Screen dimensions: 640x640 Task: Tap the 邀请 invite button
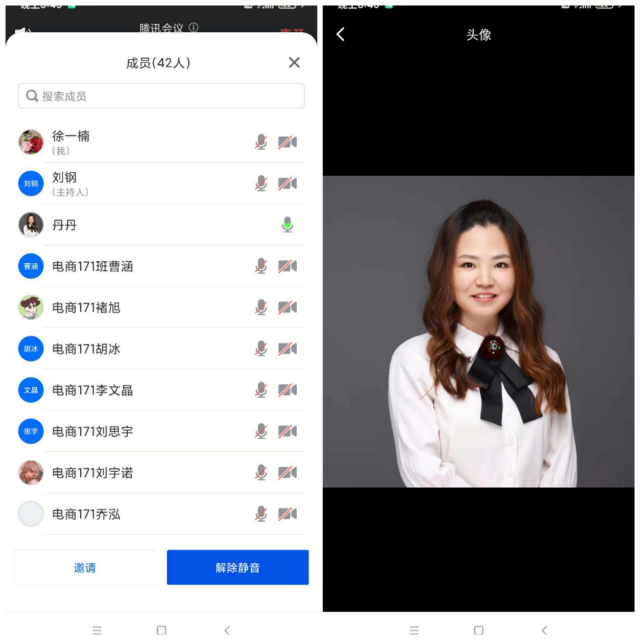pyautogui.click(x=85, y=567)
